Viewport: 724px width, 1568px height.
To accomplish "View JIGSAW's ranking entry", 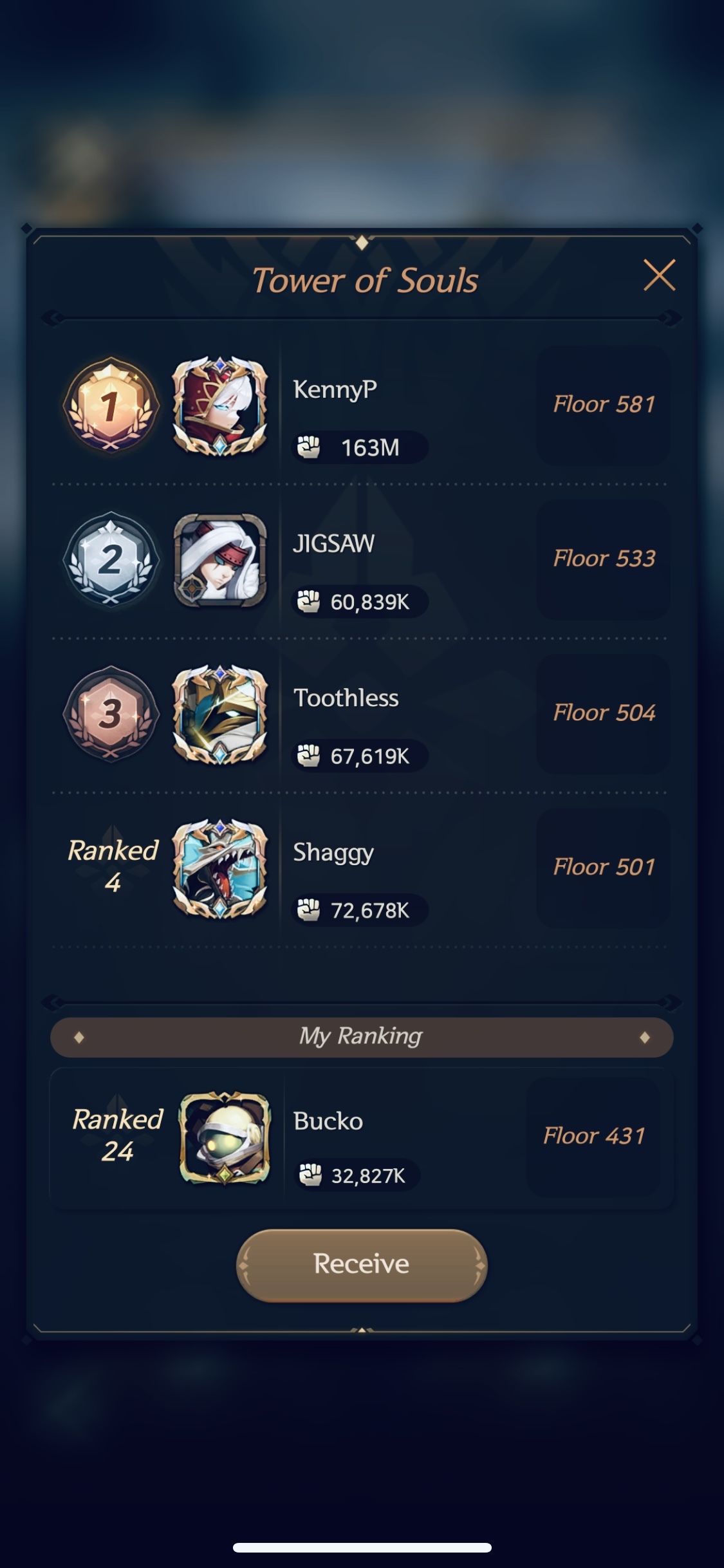I will (x=360, y=560).
